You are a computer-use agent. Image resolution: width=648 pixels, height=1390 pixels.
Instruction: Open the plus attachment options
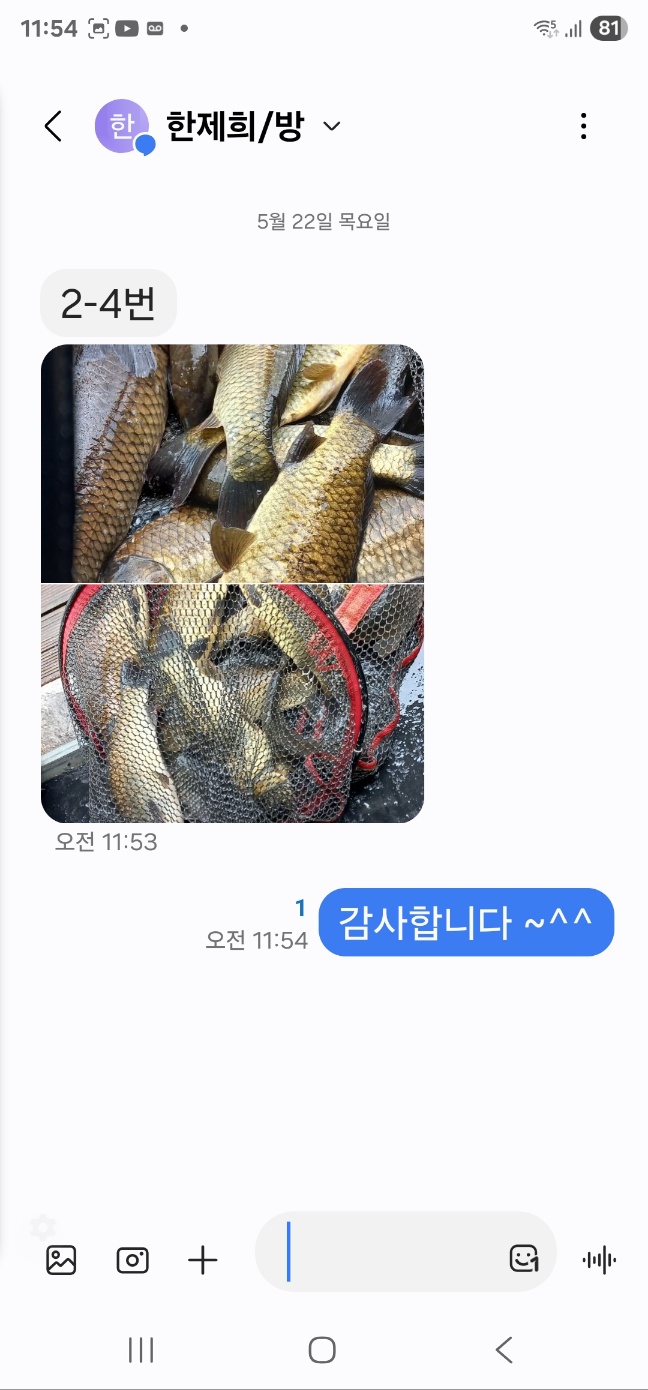coord(203,1260)
